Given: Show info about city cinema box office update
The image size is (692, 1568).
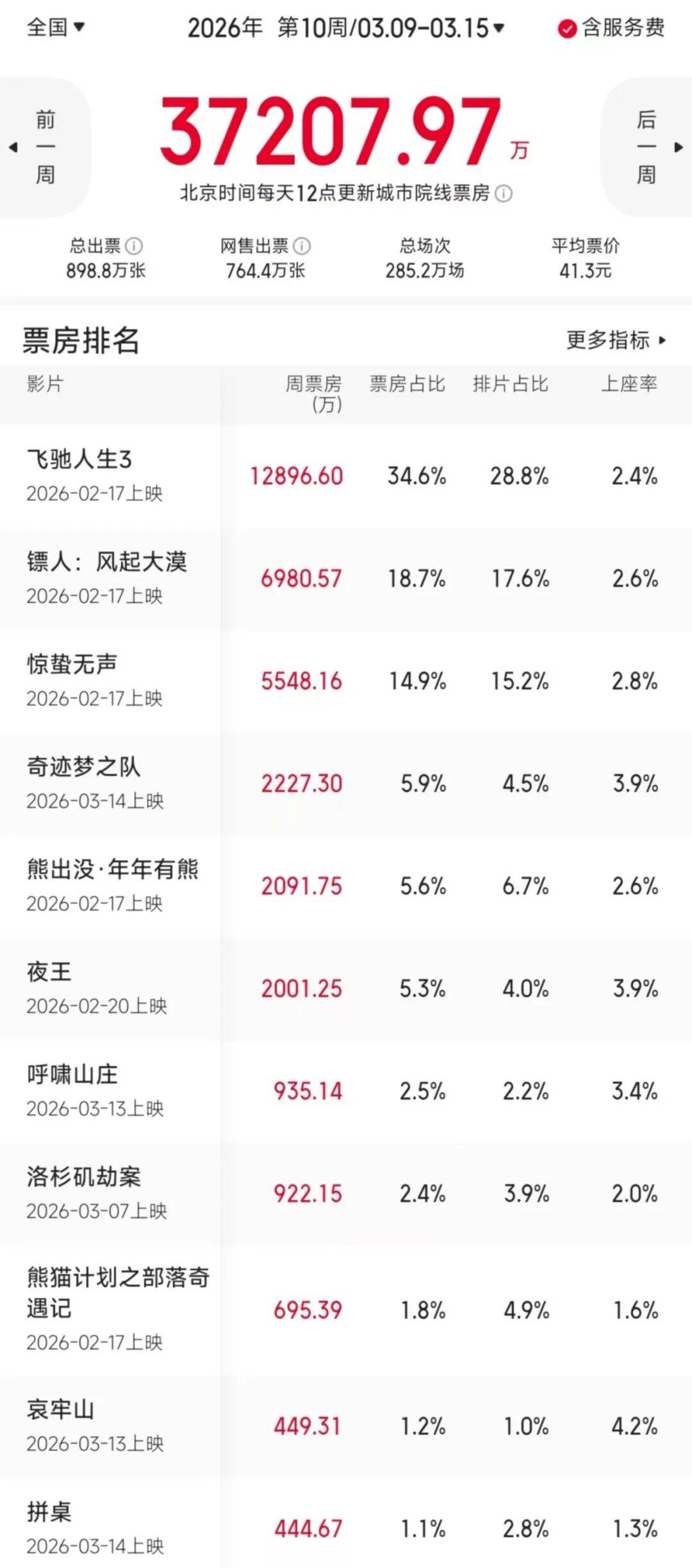Looking at the screenshot, I should click(x=504, y=194).
